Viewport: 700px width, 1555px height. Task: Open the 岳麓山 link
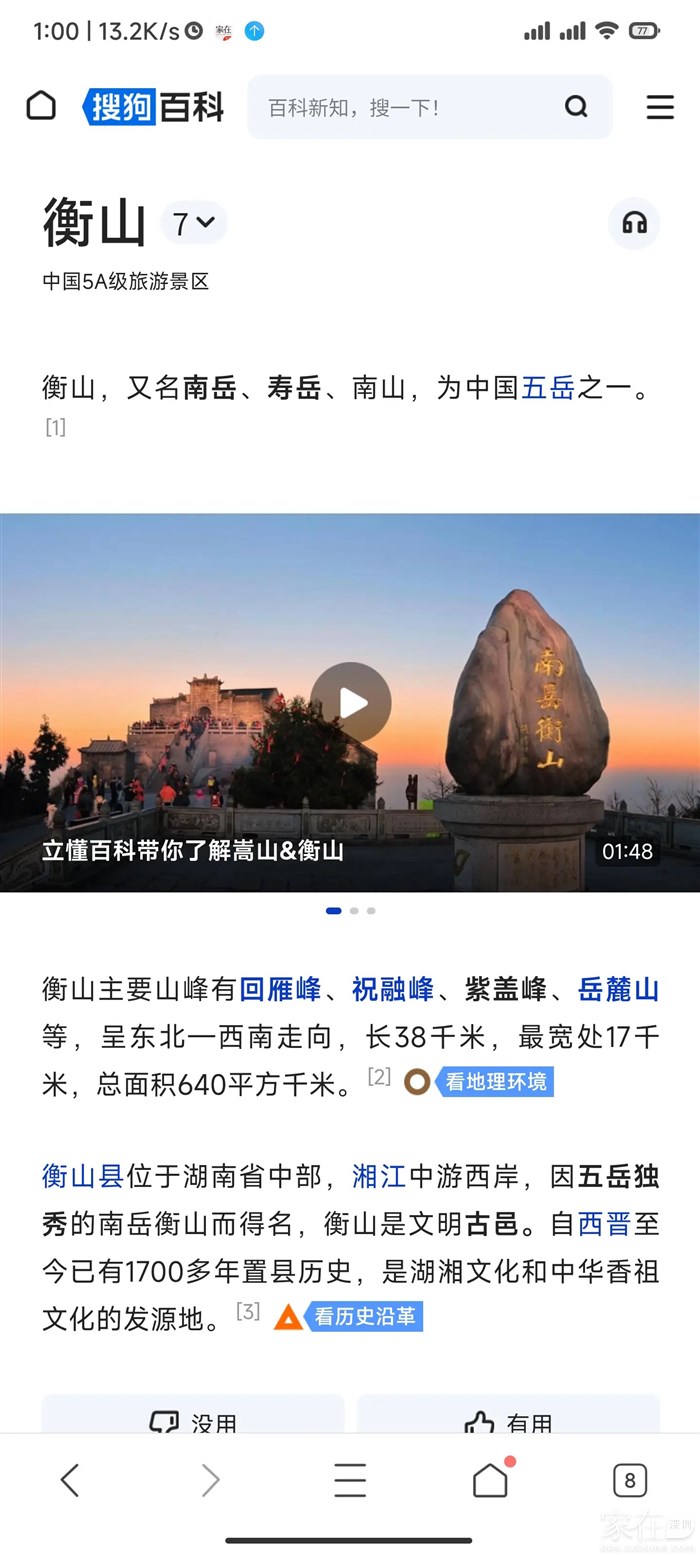click(619, 990)
